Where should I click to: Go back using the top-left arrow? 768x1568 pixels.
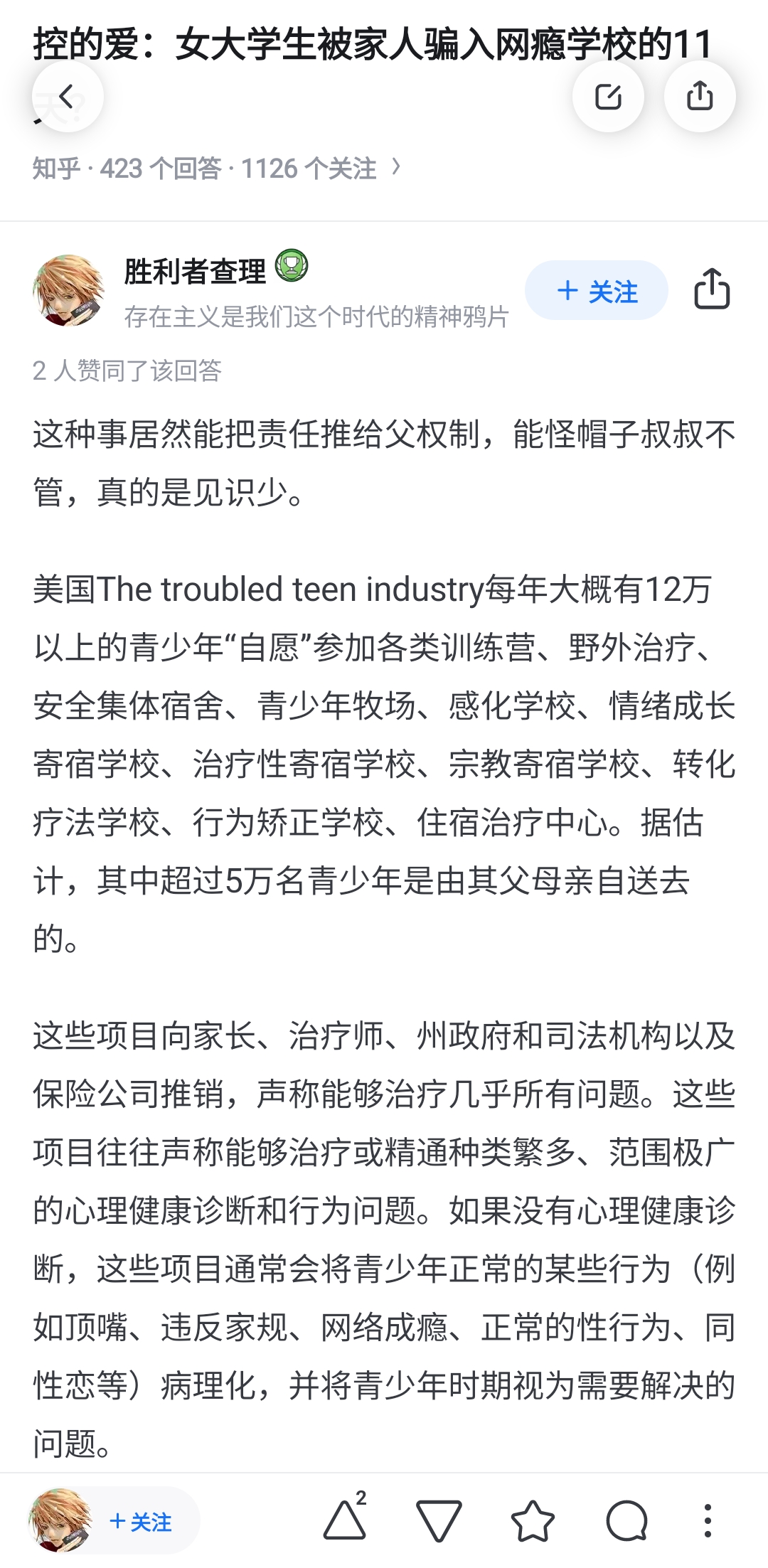(x=68, y=96)
